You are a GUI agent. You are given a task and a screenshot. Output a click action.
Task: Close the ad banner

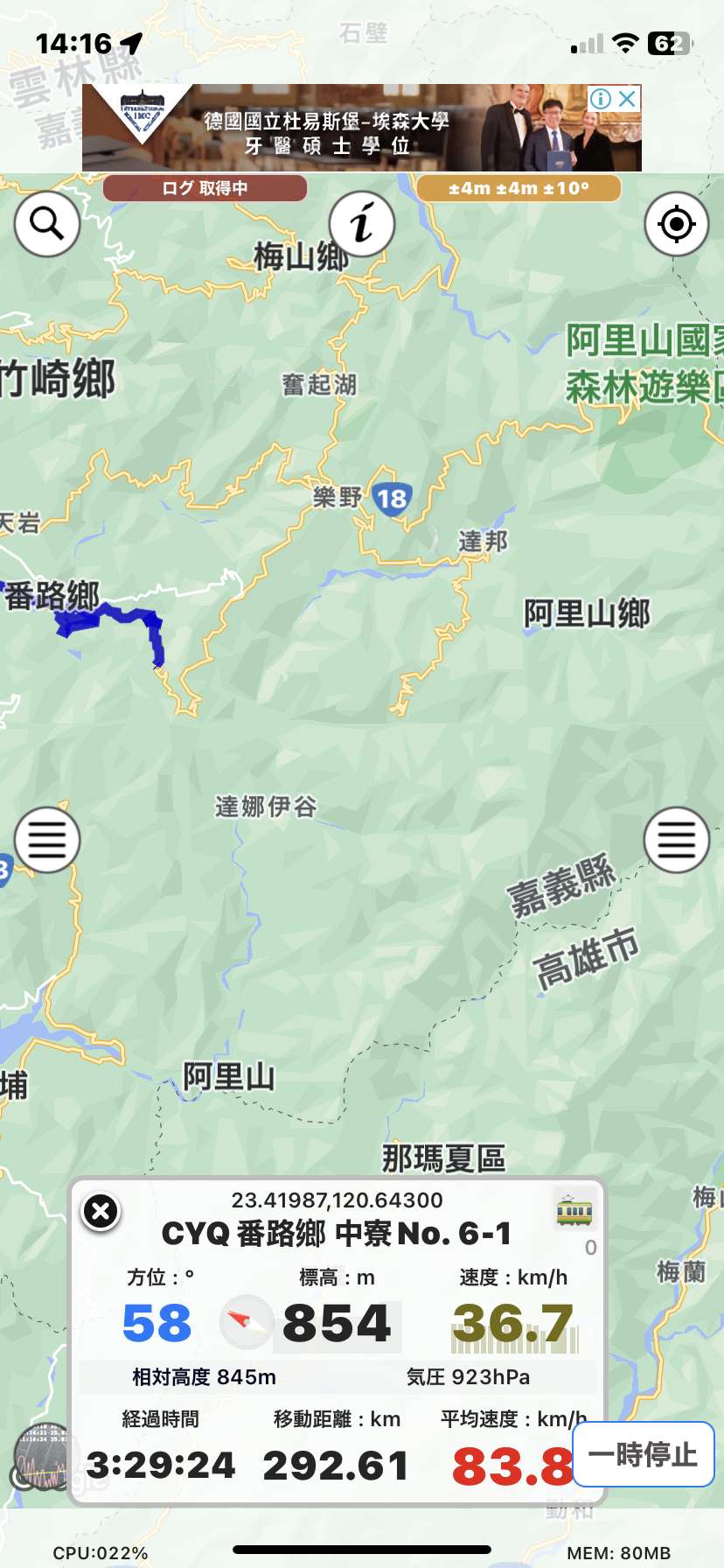pyautogui.click(x=627, y=99)
